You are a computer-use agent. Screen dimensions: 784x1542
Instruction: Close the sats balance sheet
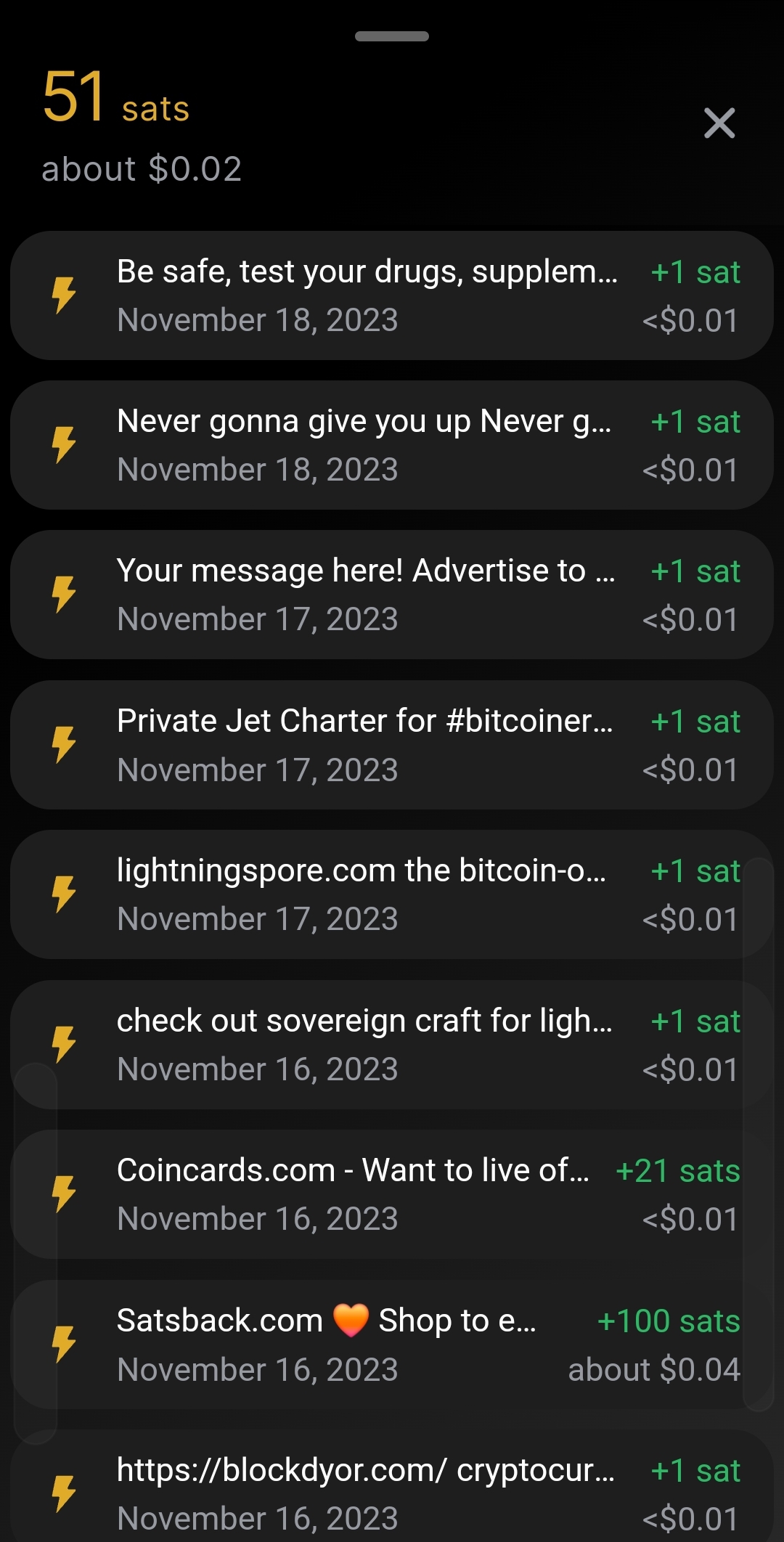719,123
